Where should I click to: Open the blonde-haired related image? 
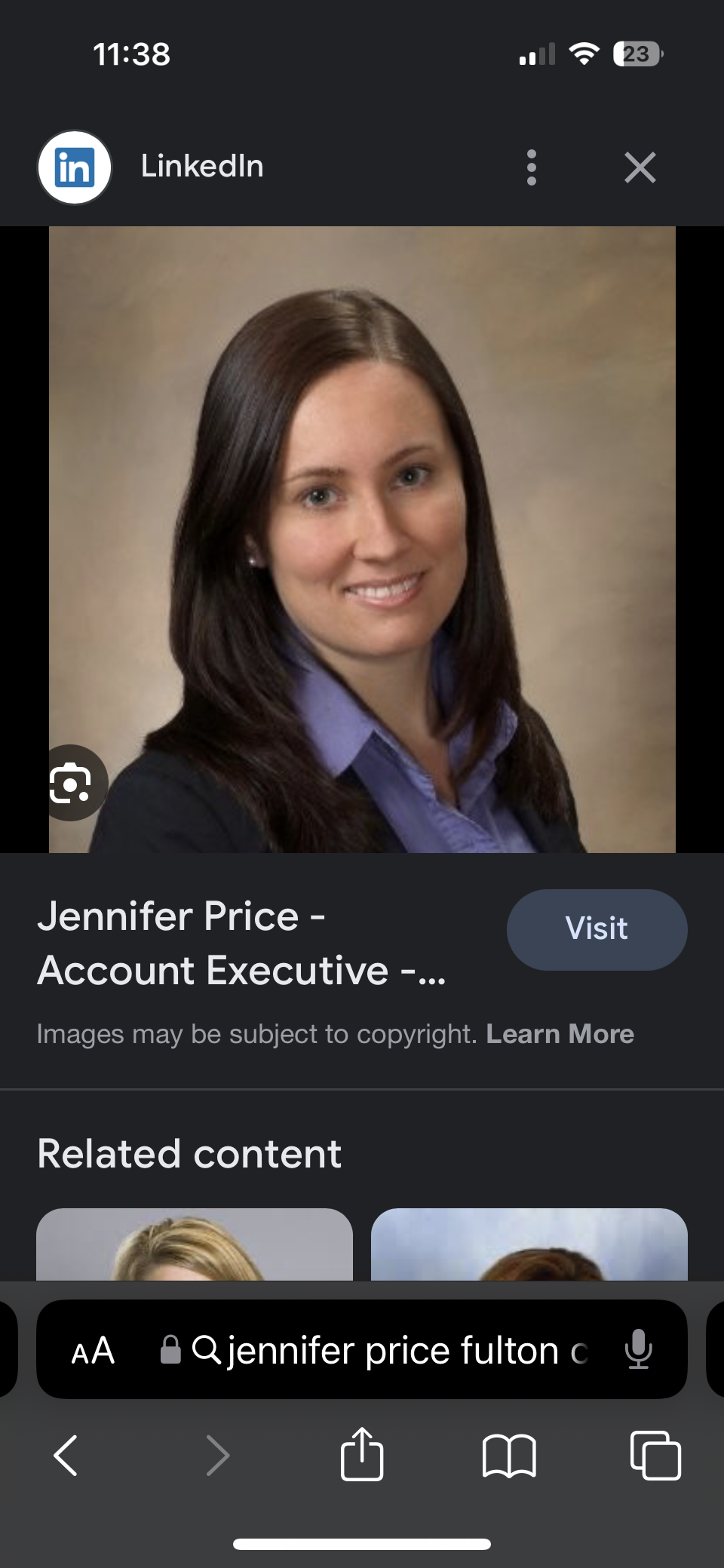click(195, 1244)
